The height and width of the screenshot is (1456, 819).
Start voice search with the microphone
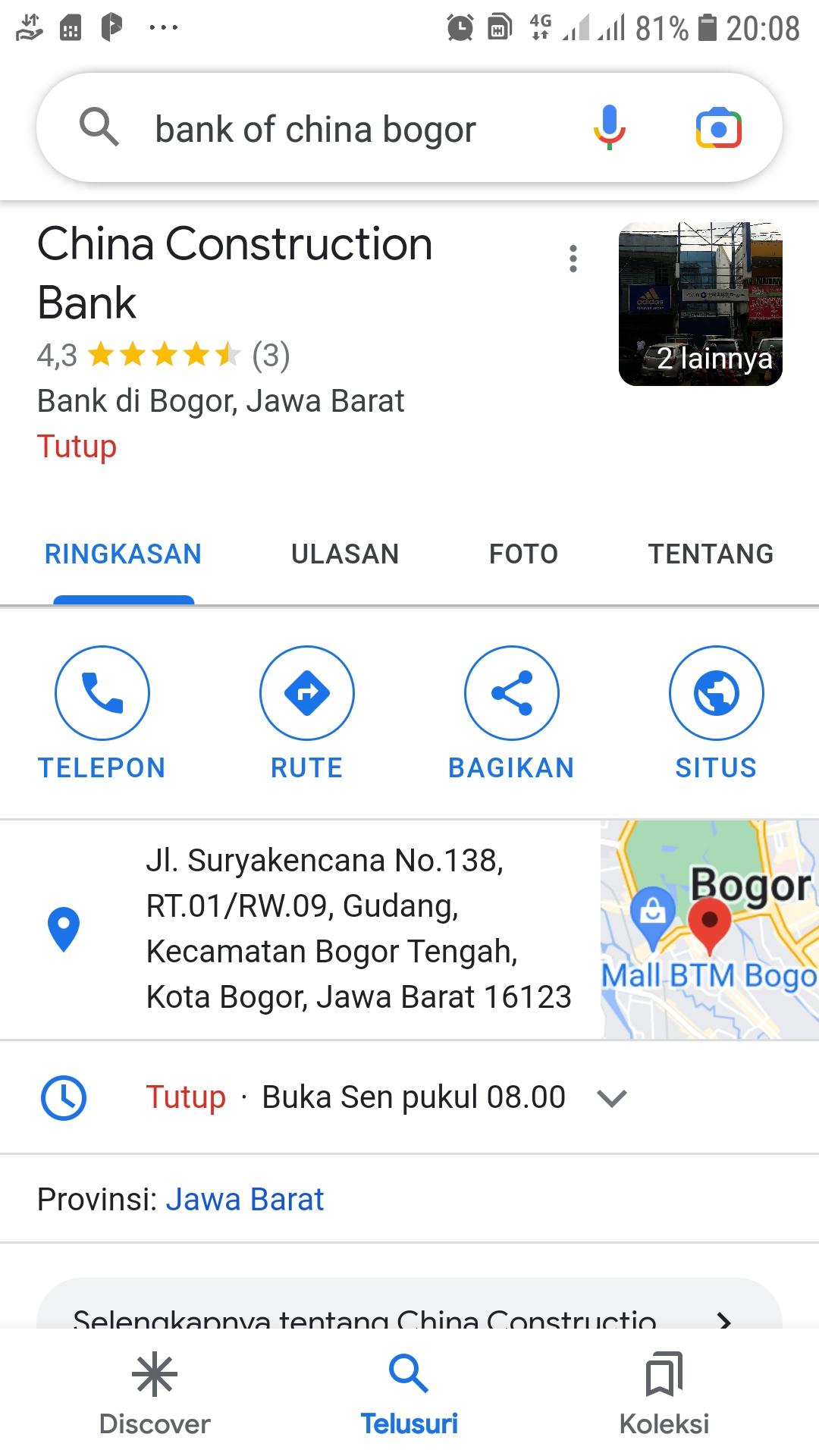(609, 127)
